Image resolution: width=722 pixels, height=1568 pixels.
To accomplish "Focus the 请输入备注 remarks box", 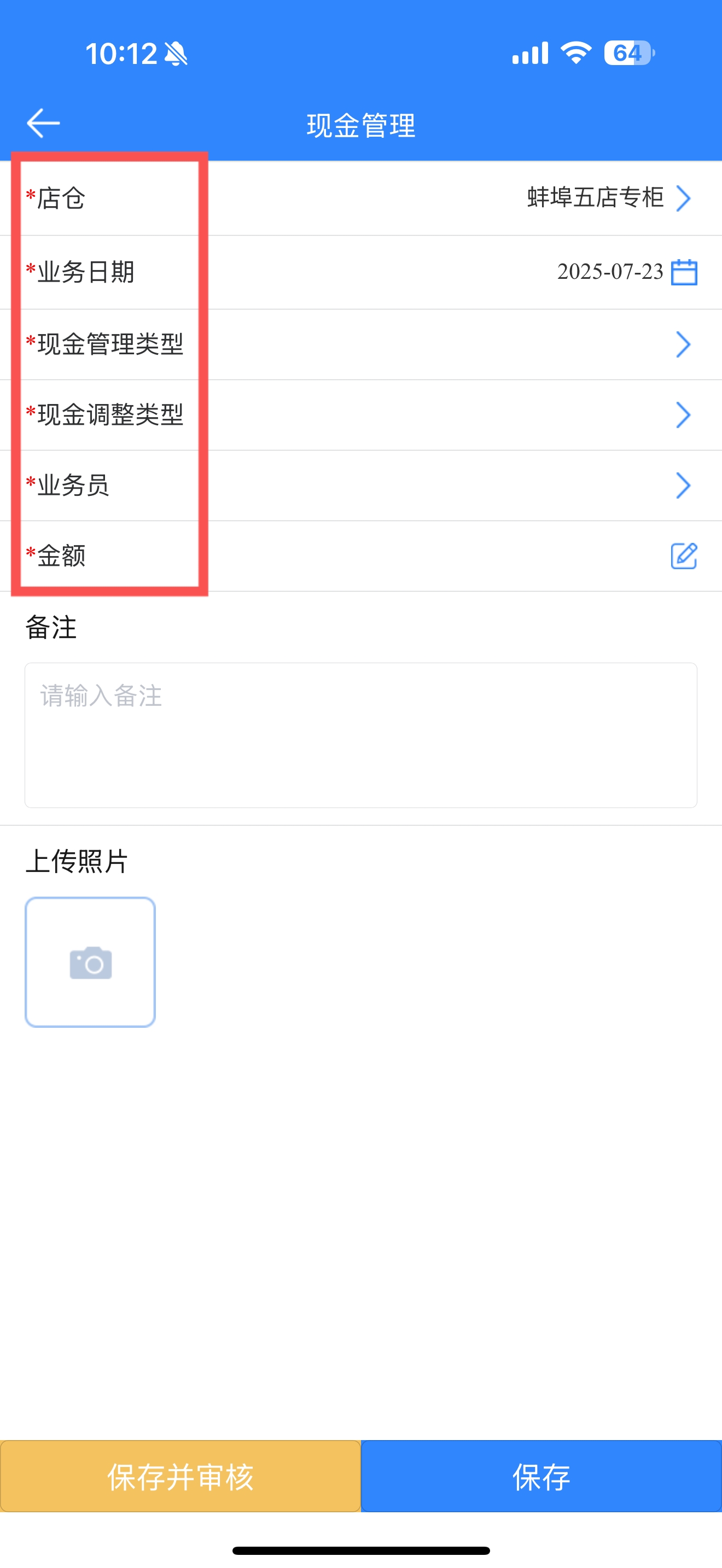I will point(361,735).
